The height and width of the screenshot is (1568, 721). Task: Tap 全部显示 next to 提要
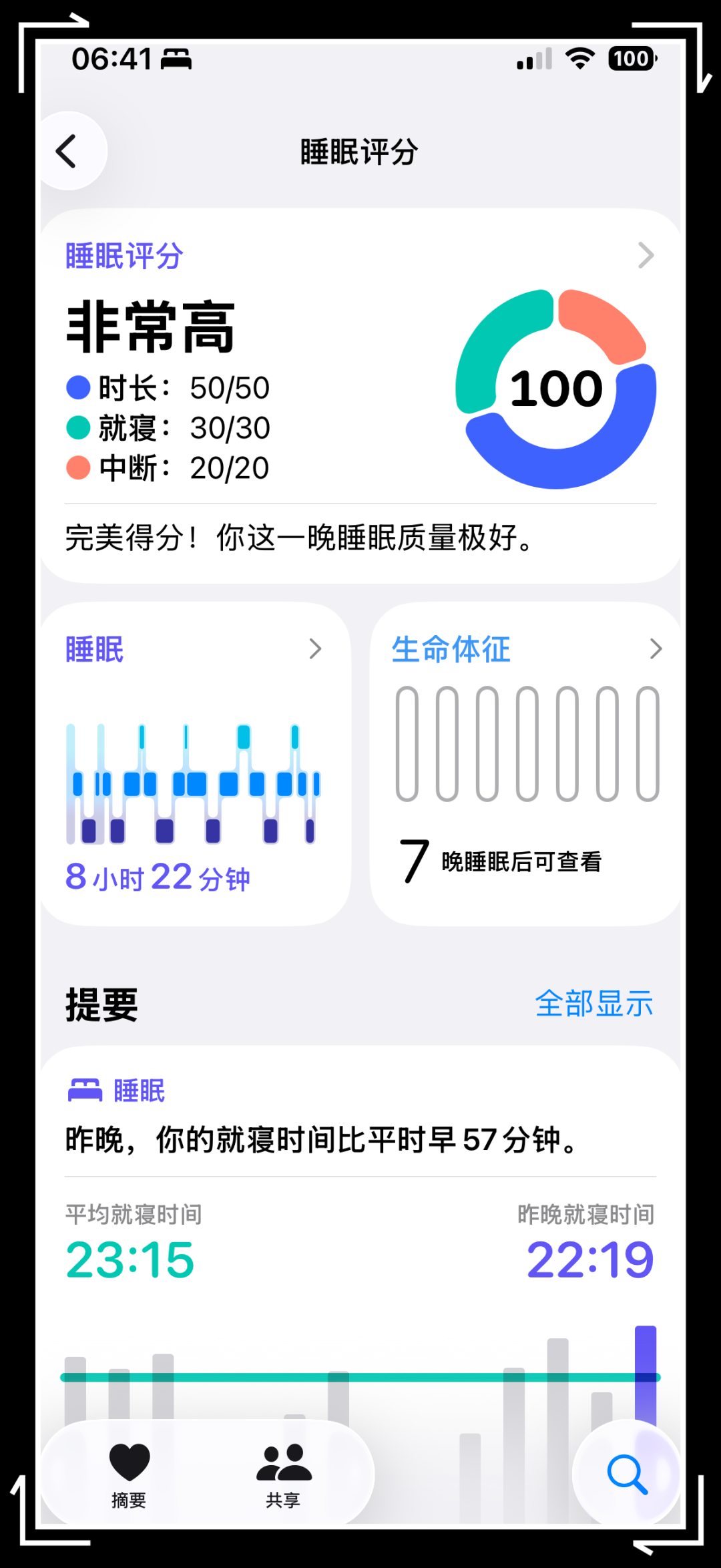click(x=593, y=1004)
